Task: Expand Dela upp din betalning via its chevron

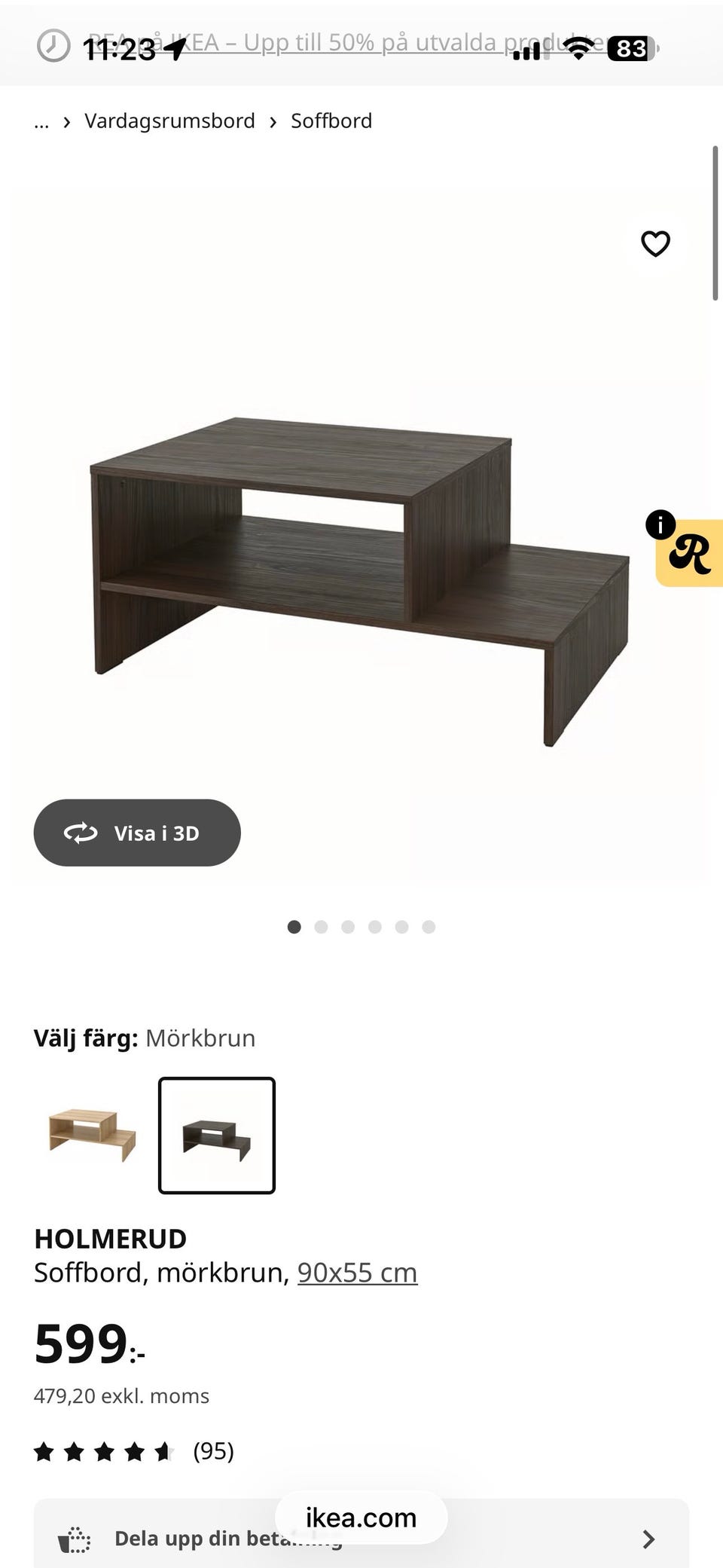Action: click(x=649, y=1538)
